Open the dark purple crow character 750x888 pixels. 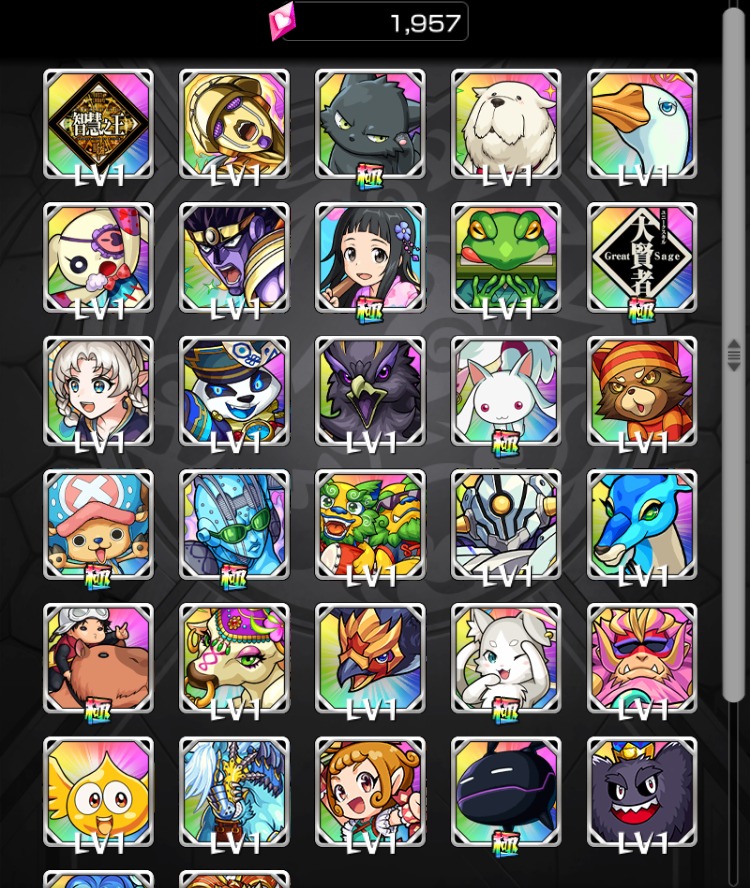pos(370,390)
